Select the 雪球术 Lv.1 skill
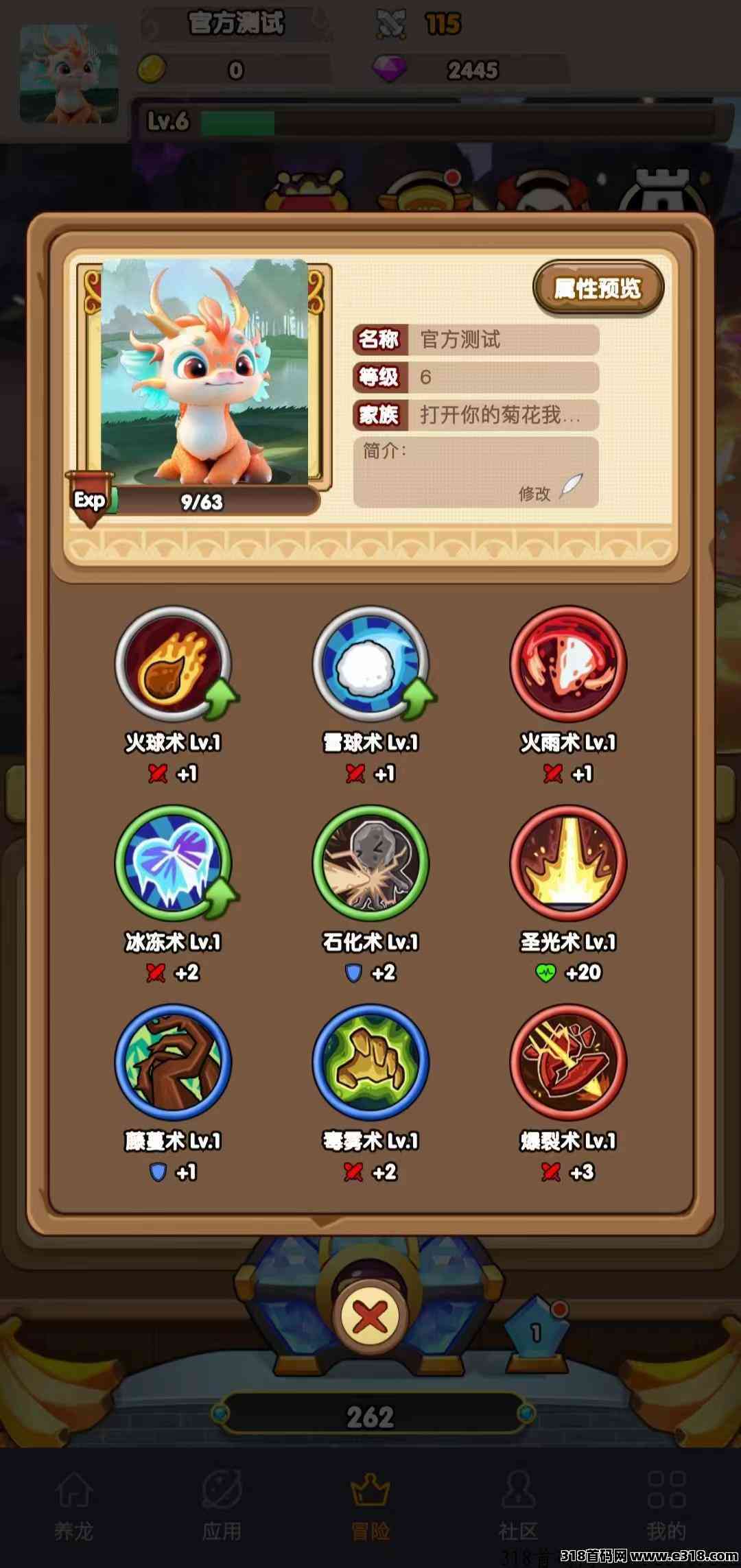This screenshot has height=1568, width=741. 370,664
